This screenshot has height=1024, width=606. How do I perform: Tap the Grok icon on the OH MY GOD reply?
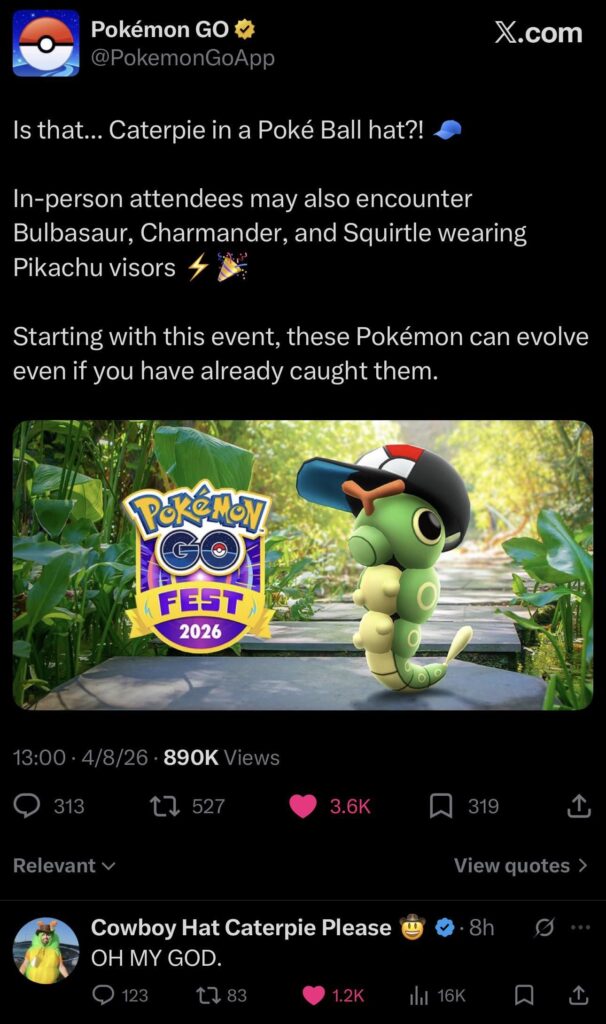click(x=545, y=927)
